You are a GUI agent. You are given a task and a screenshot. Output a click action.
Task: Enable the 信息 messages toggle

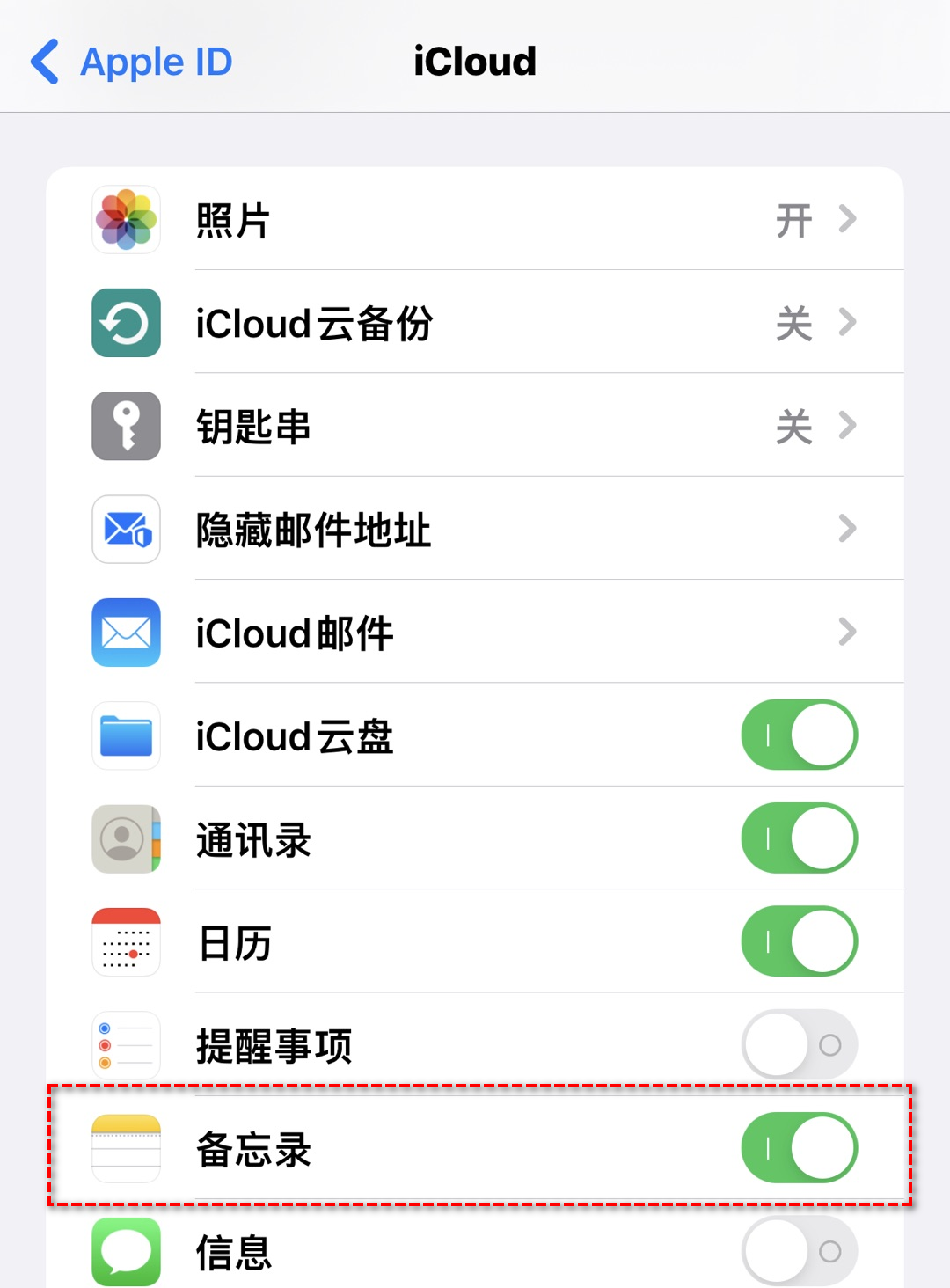pyautogui.click(x=798, y=1249)
